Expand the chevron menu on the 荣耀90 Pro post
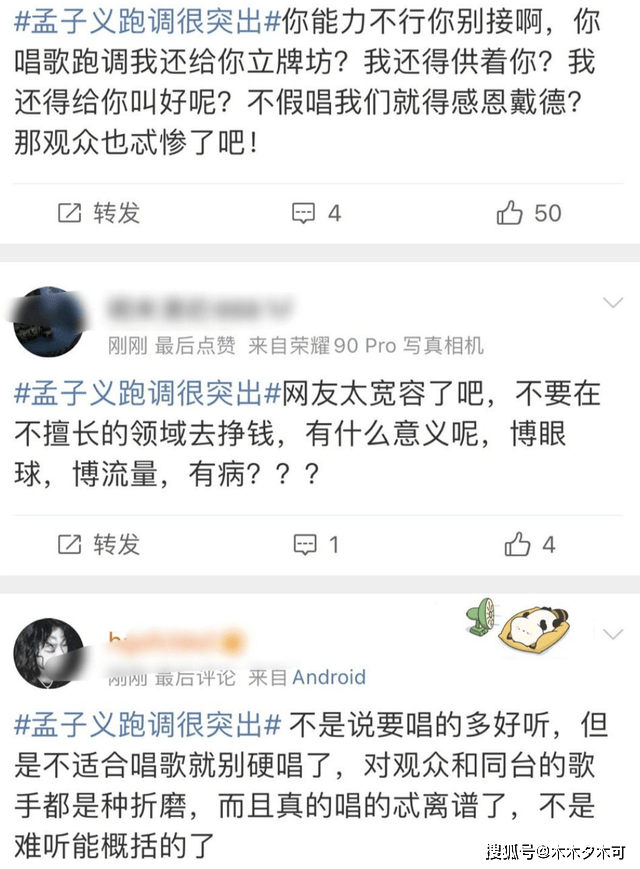This screenshot has width=640, height=869. click(x=612, y=303)
